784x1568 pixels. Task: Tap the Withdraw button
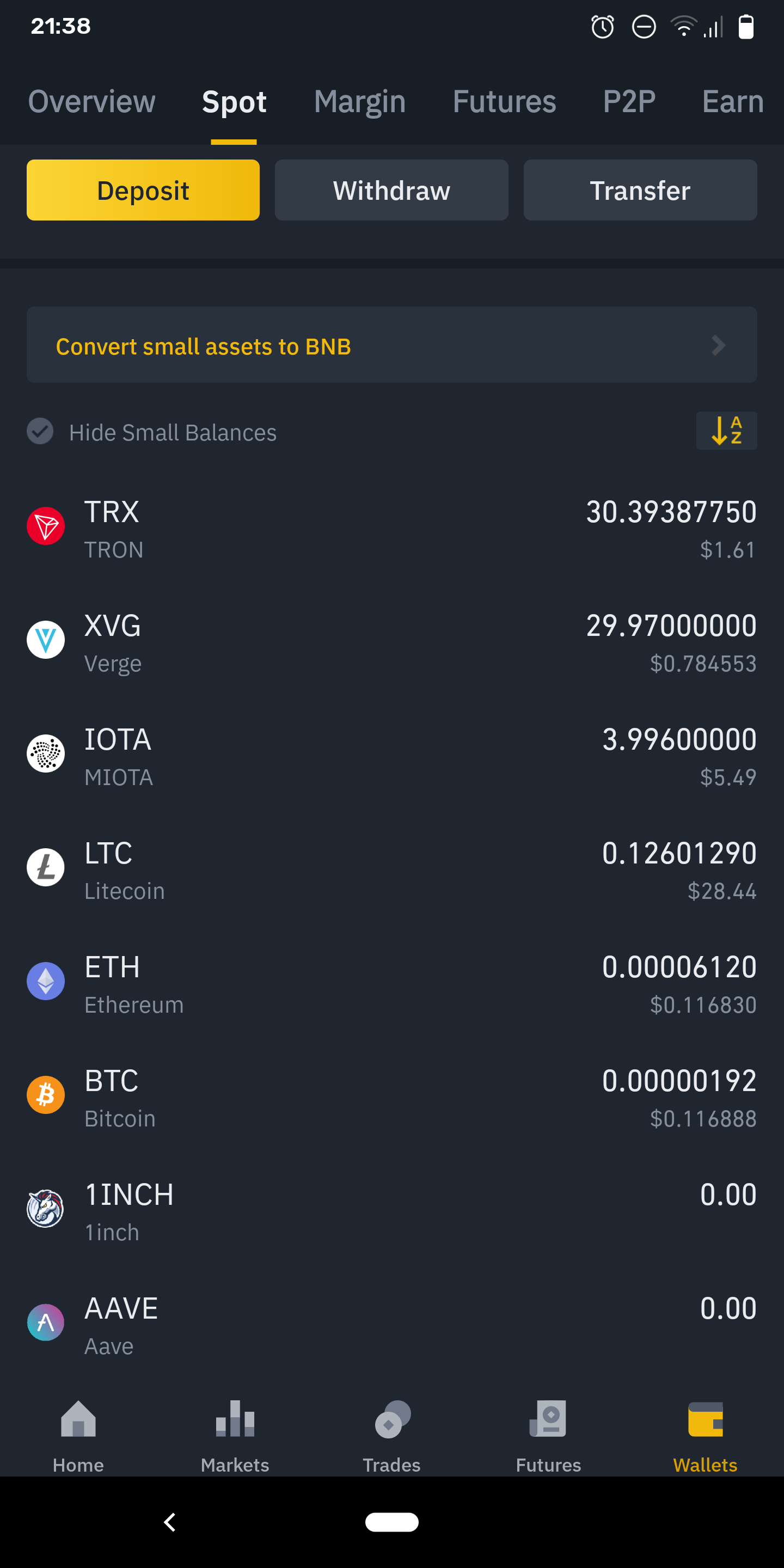391,190
